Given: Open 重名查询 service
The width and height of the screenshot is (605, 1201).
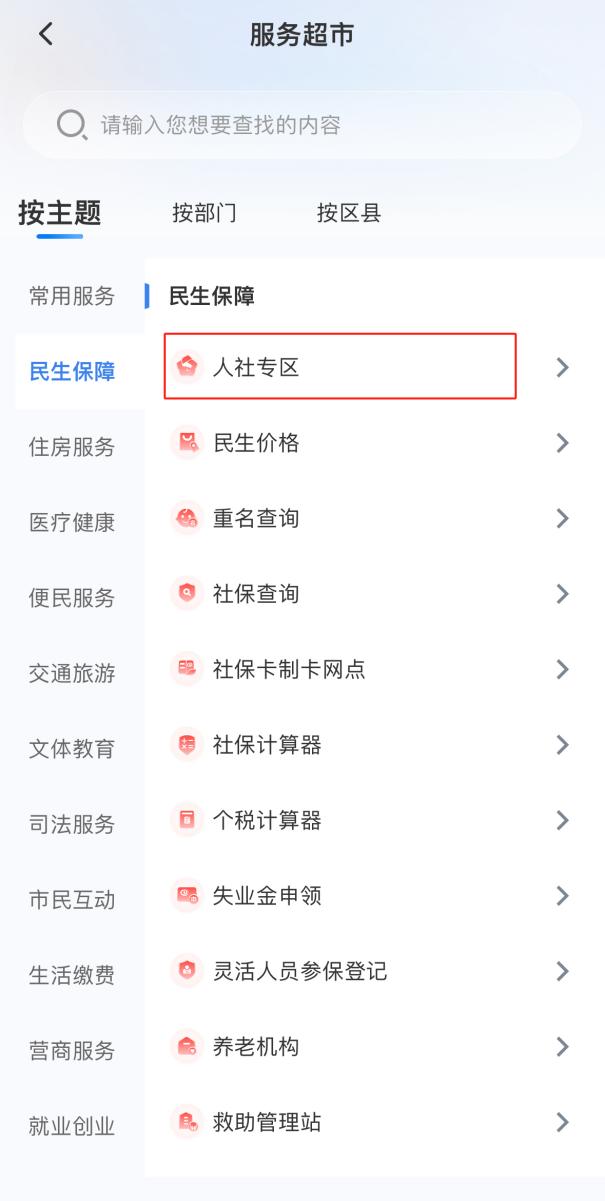Looking at the screenshot, I should click(x=340, y=518).
